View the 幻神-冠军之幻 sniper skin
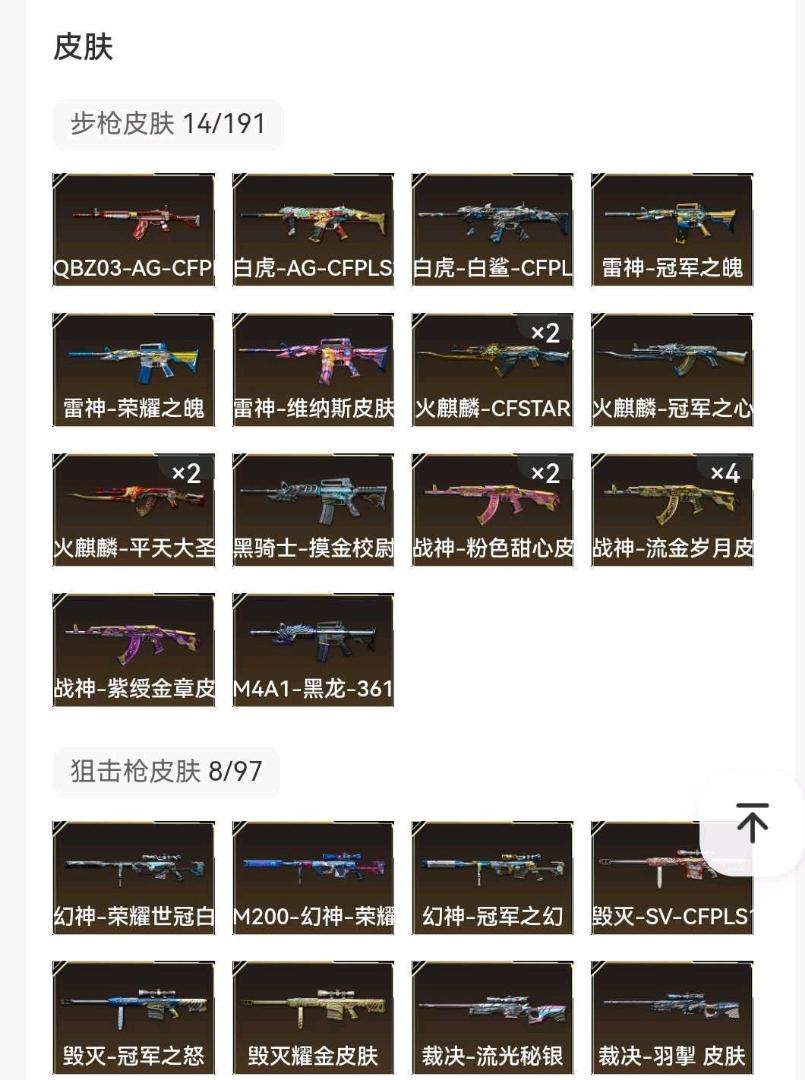805x1080 pixels. [x=492, y=878]
